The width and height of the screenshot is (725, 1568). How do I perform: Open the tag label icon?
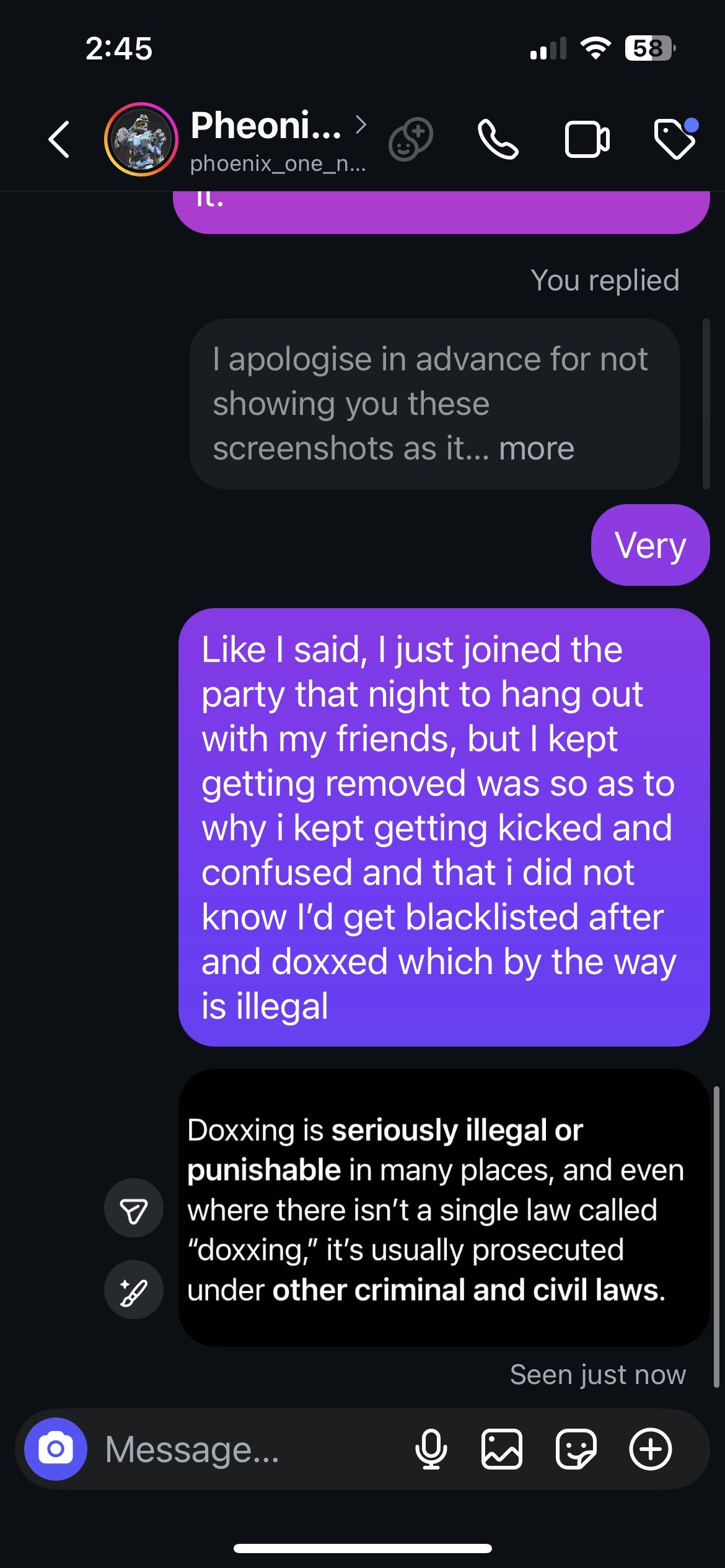pos(675,139)
